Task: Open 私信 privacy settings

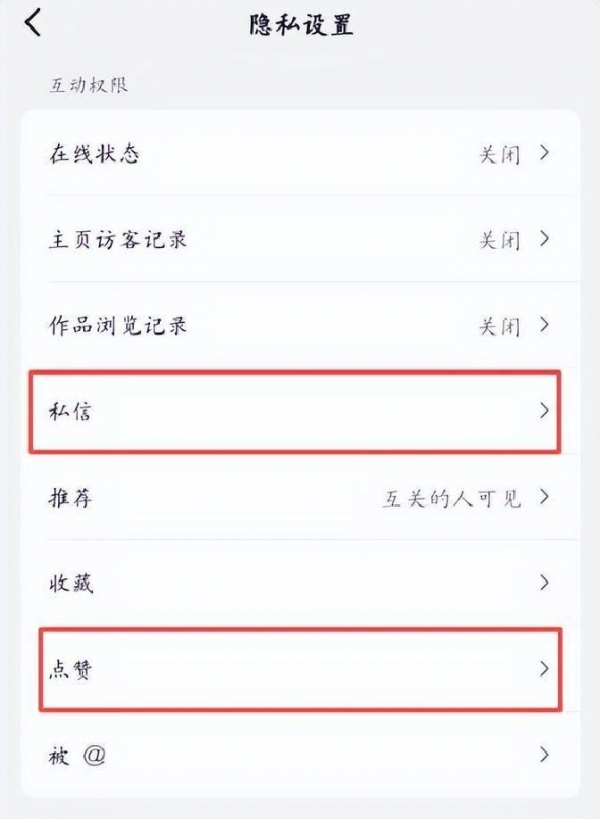Action: click(300, 411)
